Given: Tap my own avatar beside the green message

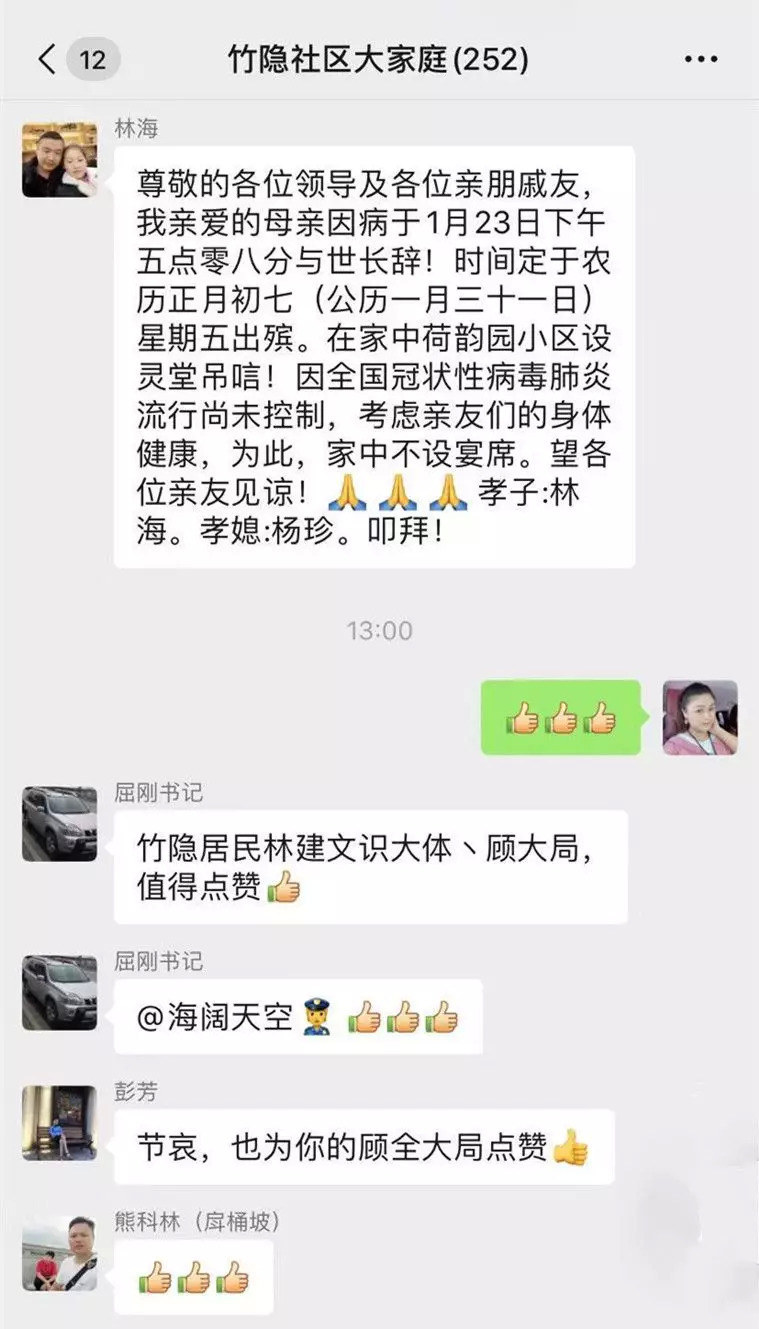Looking at the screenshot, I should [700, 718].
